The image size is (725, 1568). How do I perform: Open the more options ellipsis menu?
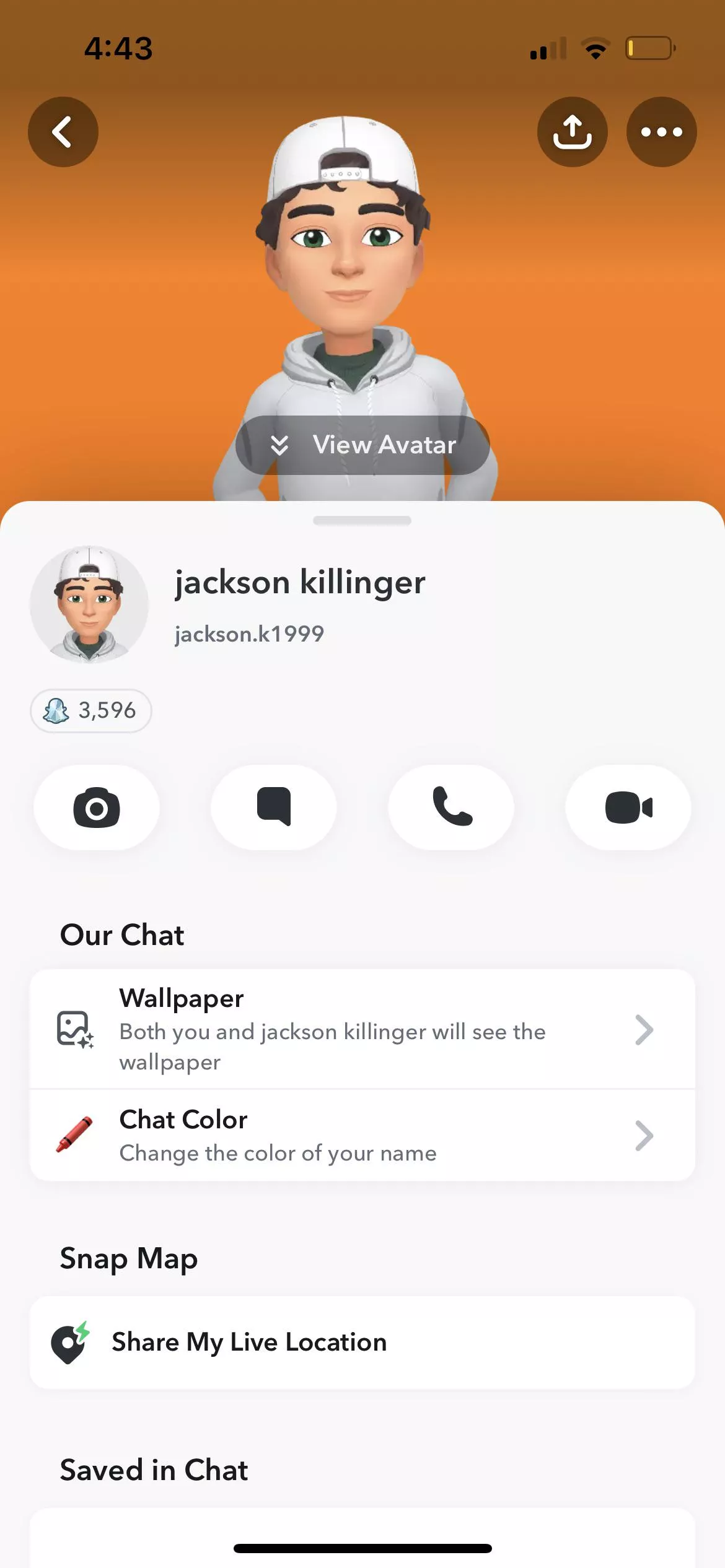(x=661, y=132)
